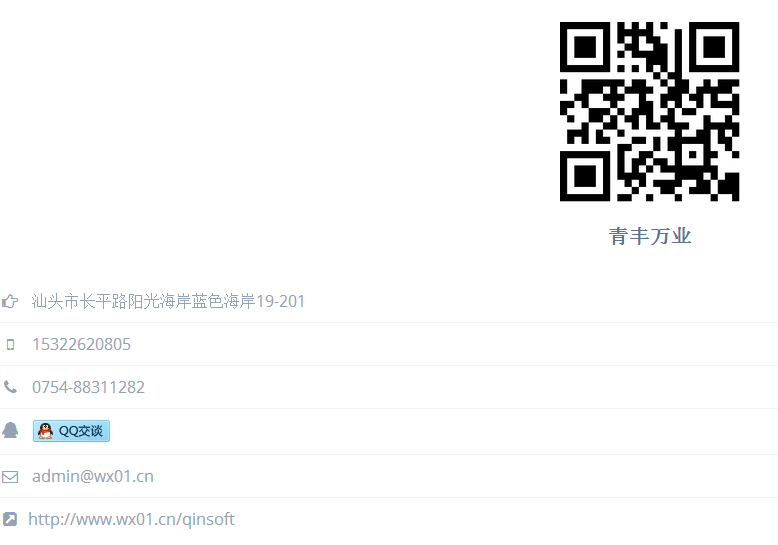778x545 pixels.
Task: Tap the QQ交谈 chat button
Action: 71,431
